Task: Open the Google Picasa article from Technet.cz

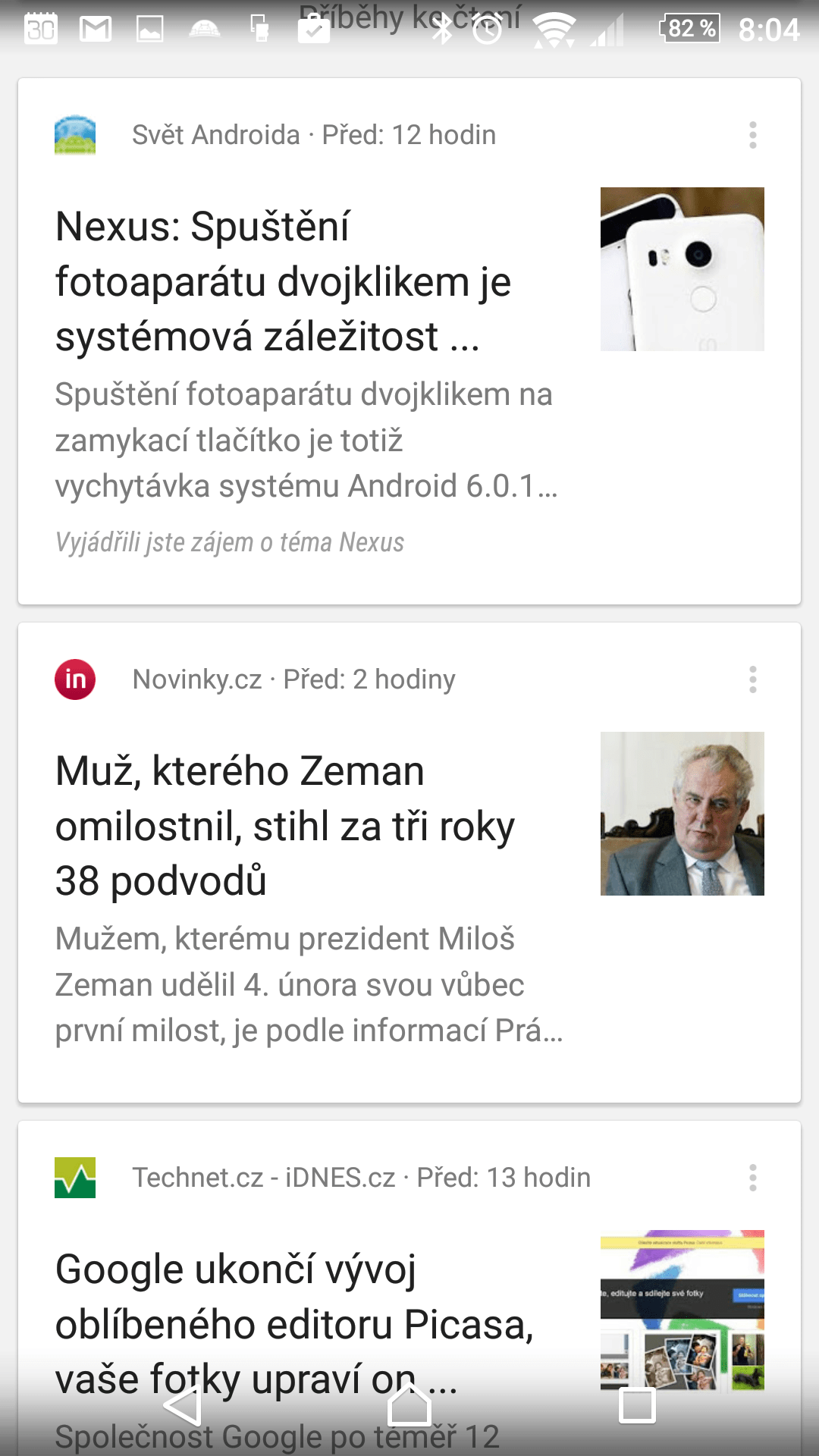Action: pyautogui.click(x=294, y=1324)
